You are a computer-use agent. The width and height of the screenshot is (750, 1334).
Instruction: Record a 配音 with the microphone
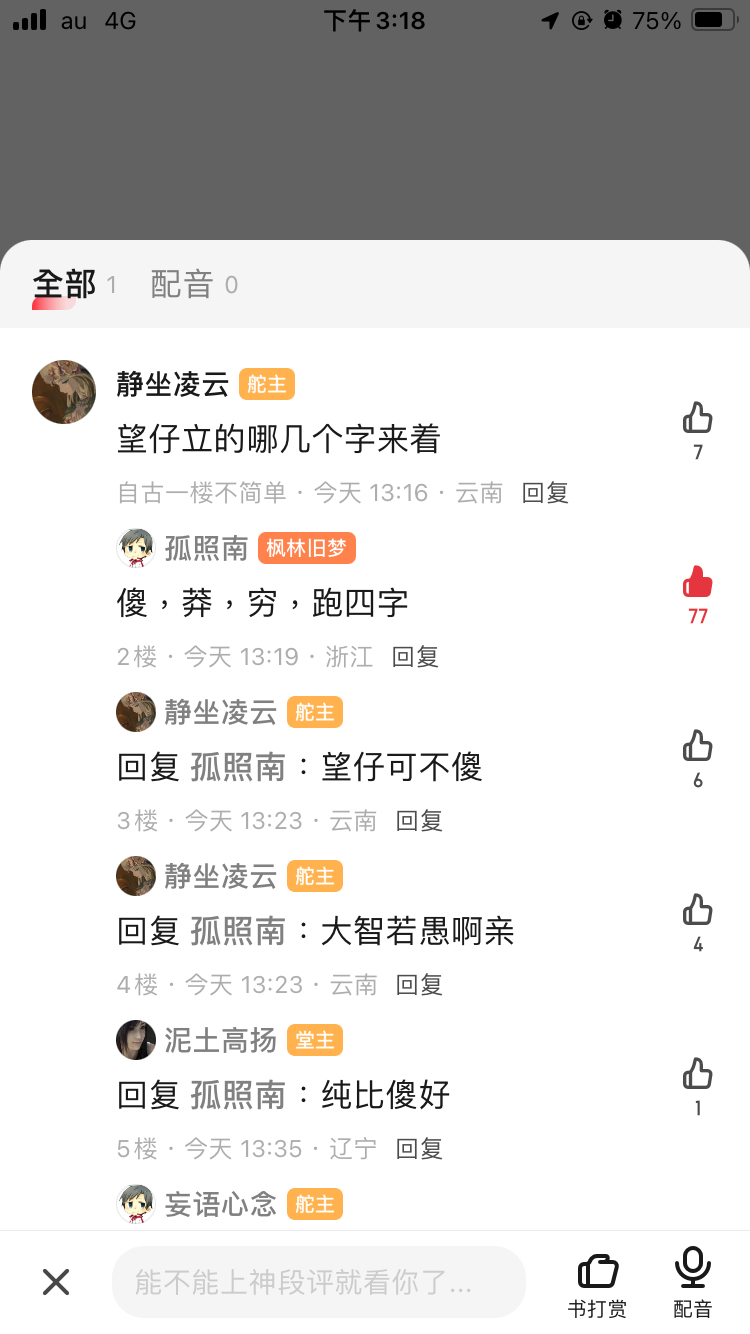point(692,1283)
